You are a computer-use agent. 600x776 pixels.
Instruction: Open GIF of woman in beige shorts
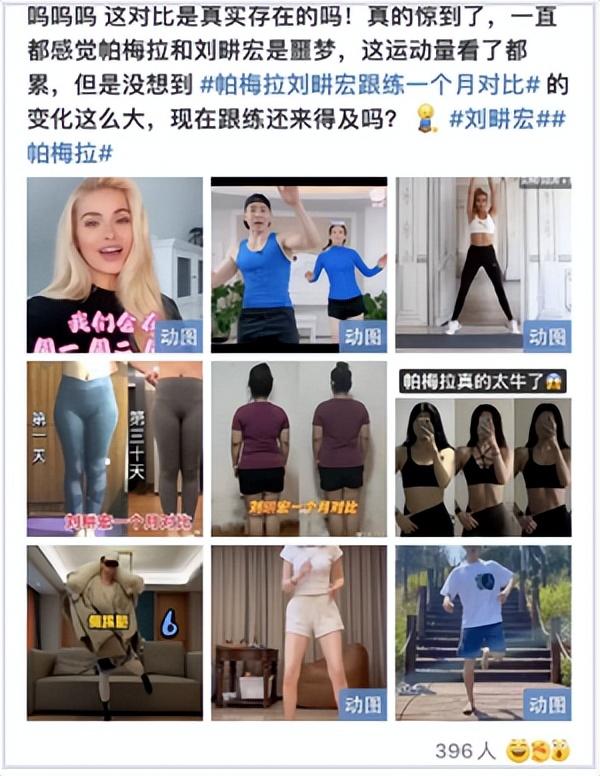tap(298, 632)
